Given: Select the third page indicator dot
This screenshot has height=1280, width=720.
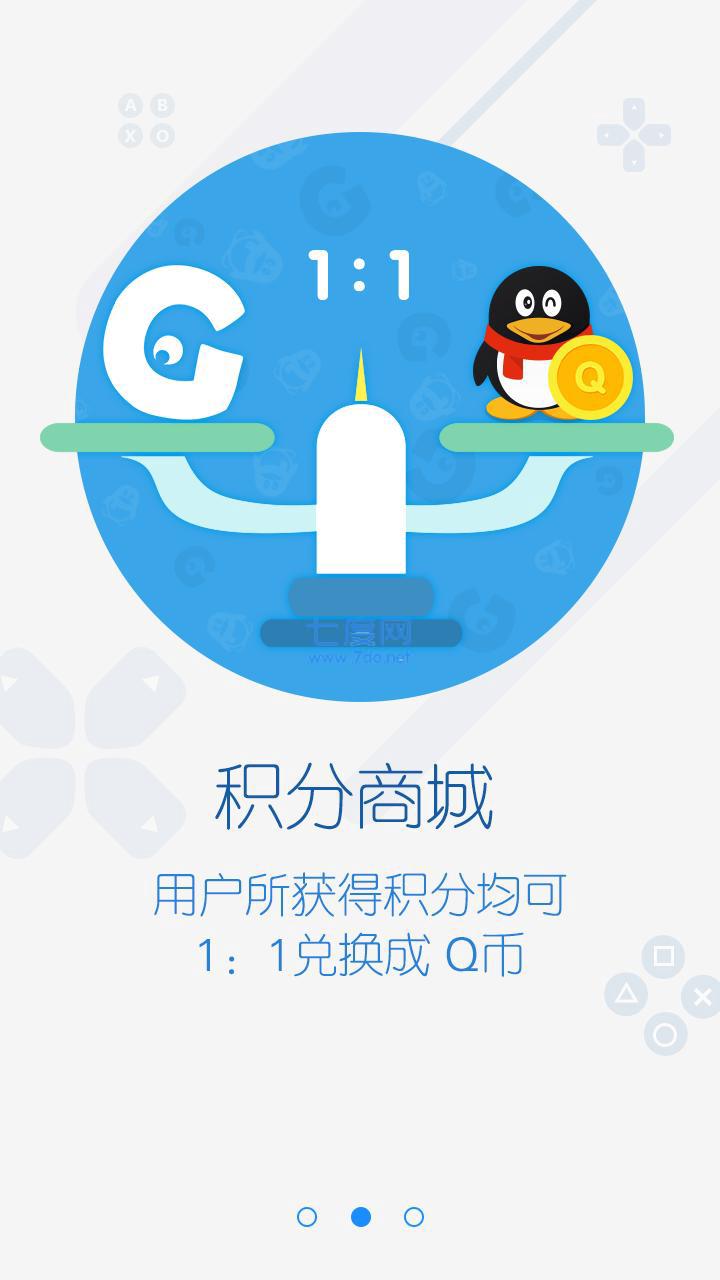Looking at the screenshot, I should click(414, 1218).
